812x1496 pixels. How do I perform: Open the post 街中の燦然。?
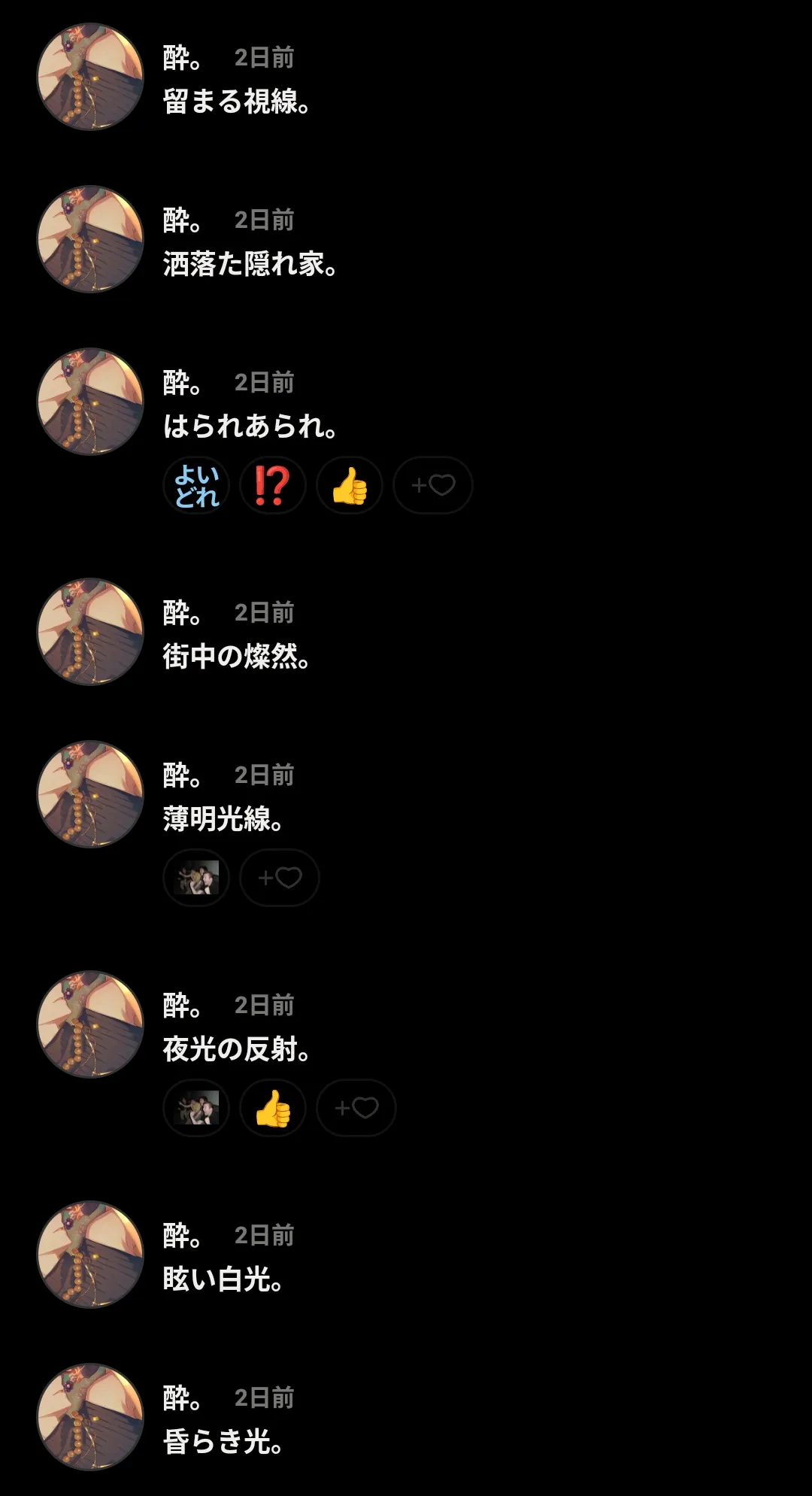(236, 657)
